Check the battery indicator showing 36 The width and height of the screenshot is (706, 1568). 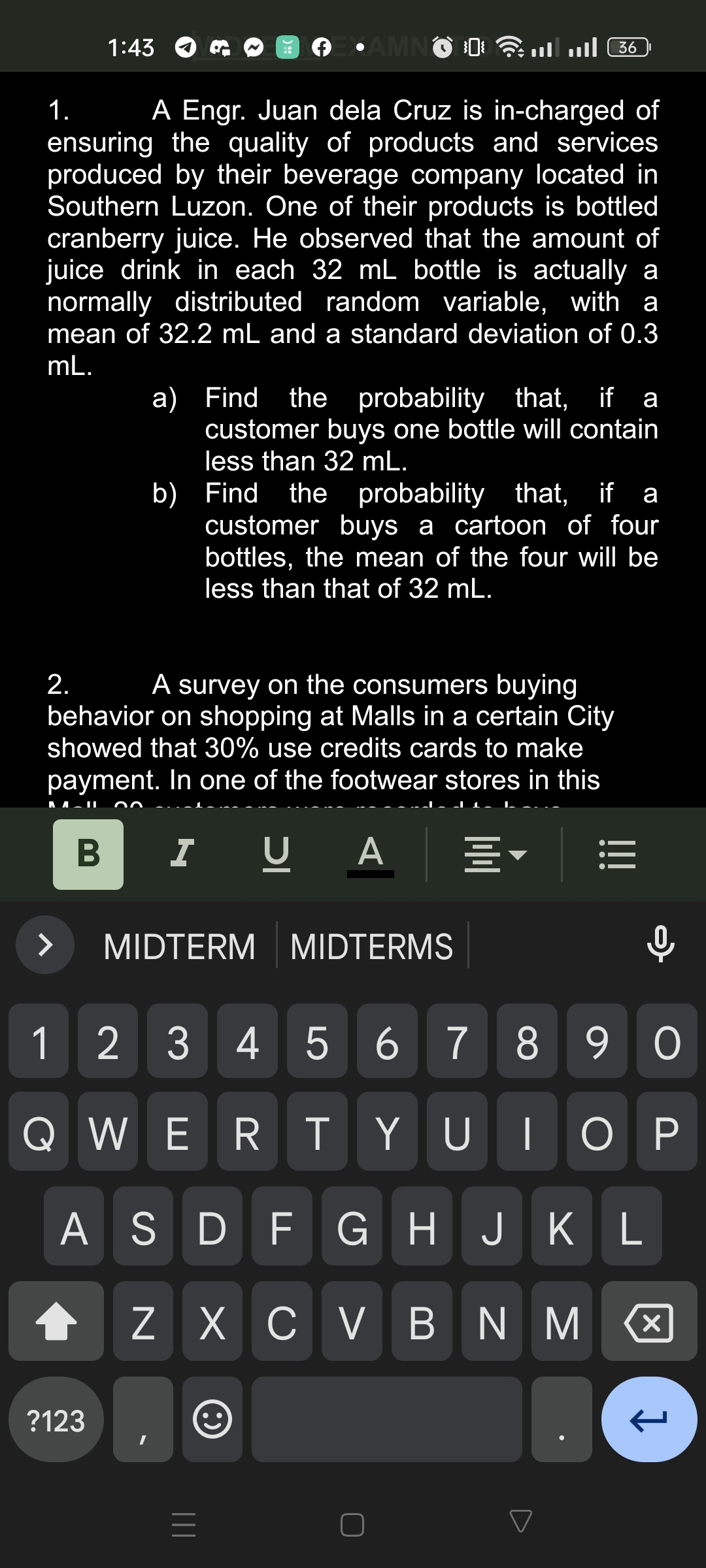coord(626,48)
